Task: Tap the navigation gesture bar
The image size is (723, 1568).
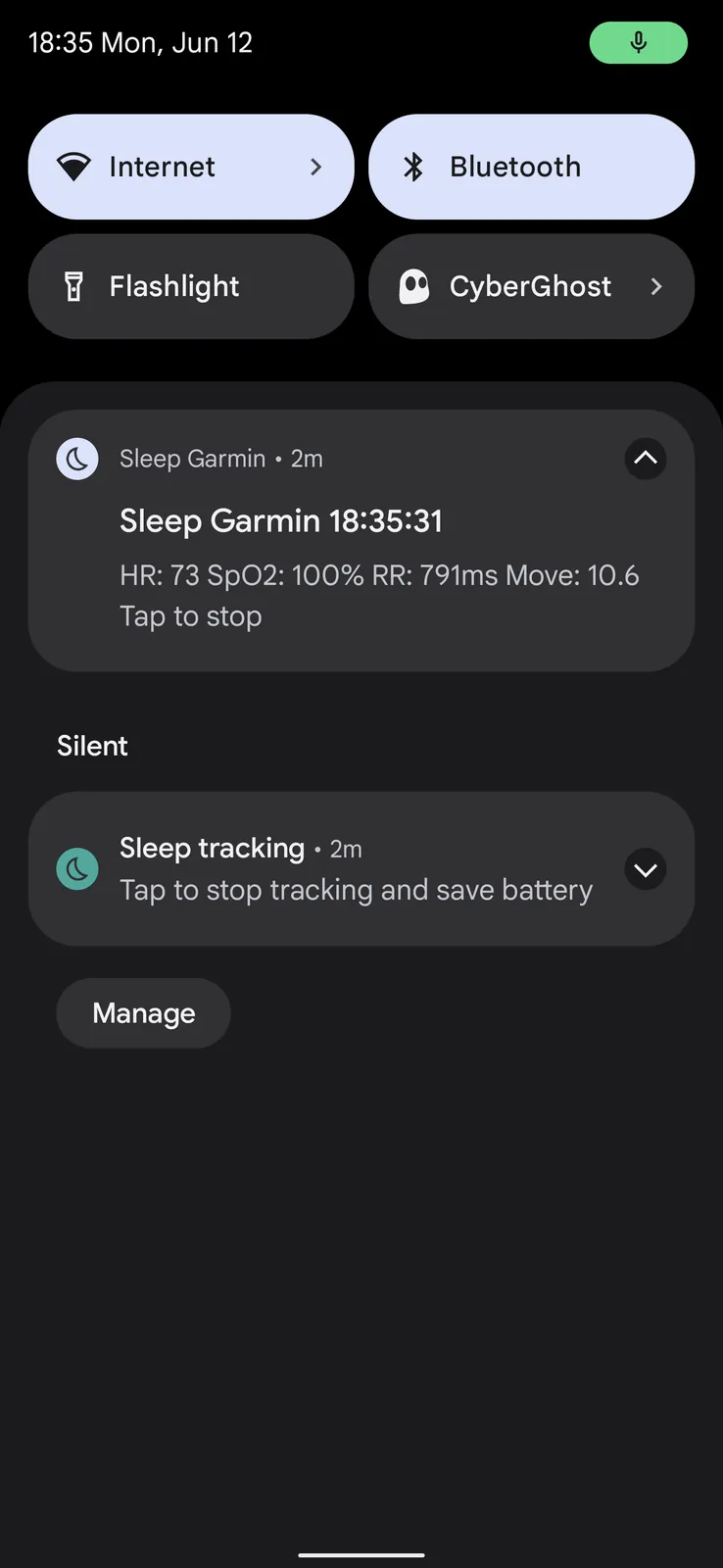Action: click(x=361, y=1556)
